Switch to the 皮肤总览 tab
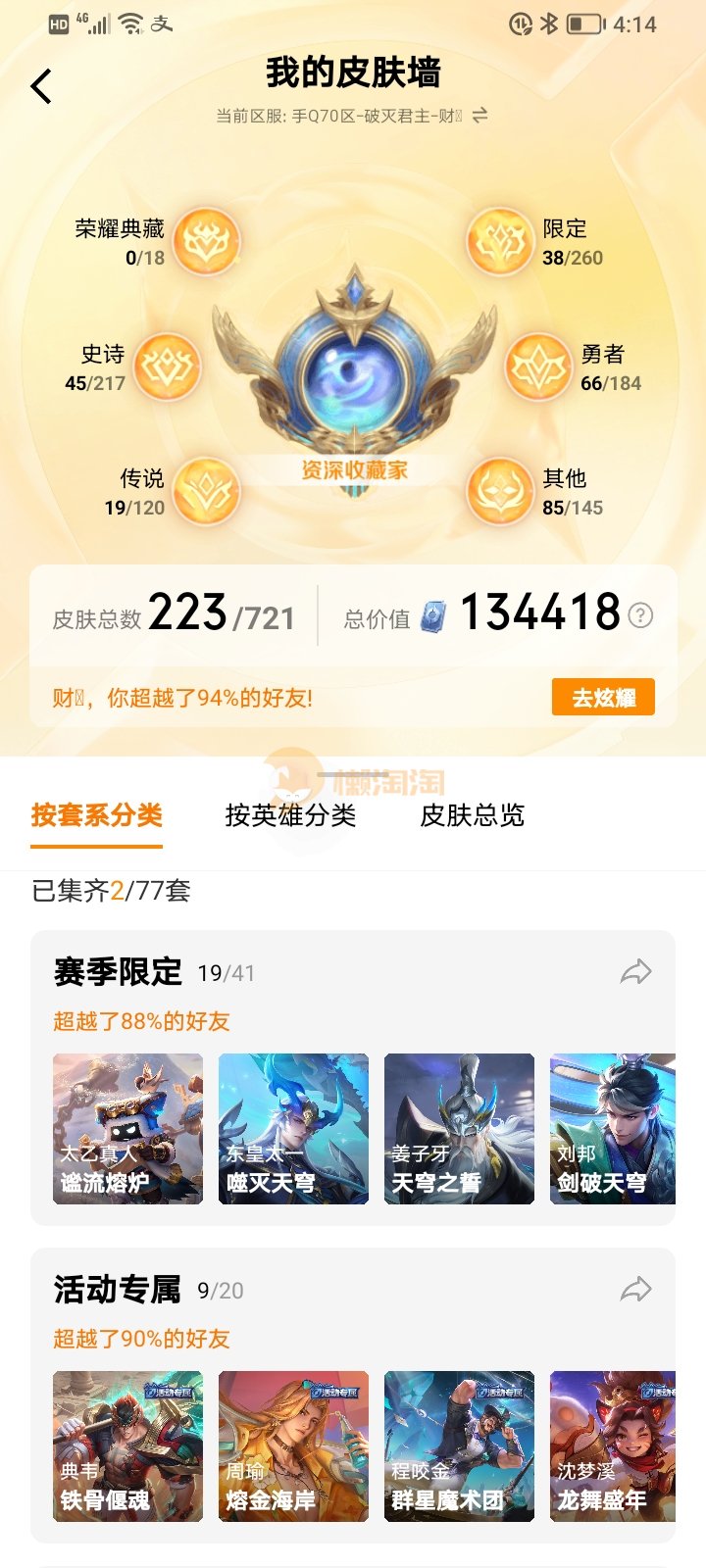 pyautogui.click(x=473, y=815)
